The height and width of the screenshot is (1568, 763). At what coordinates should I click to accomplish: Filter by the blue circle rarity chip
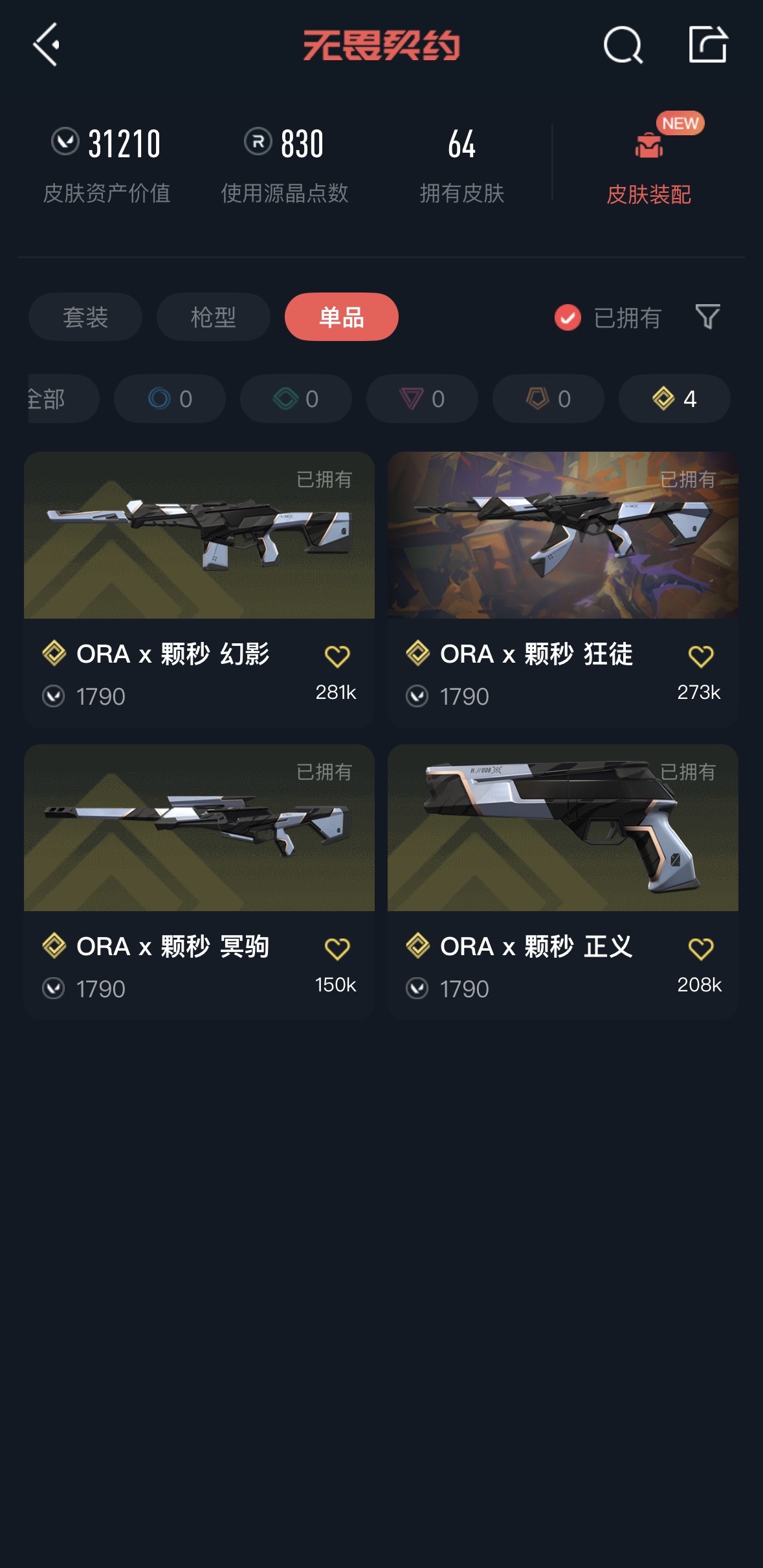[x=170, y=399]
